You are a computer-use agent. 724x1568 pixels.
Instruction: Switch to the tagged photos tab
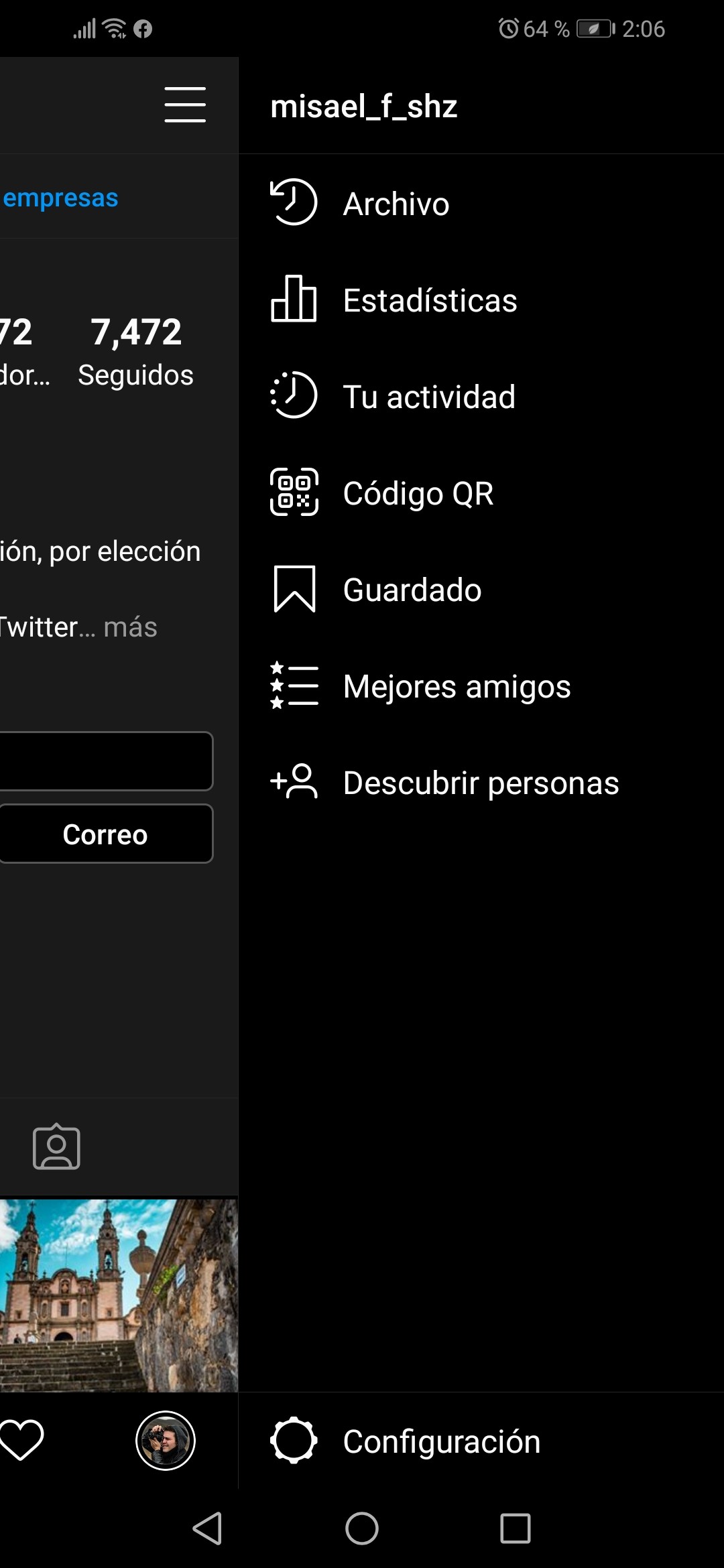56,1147
